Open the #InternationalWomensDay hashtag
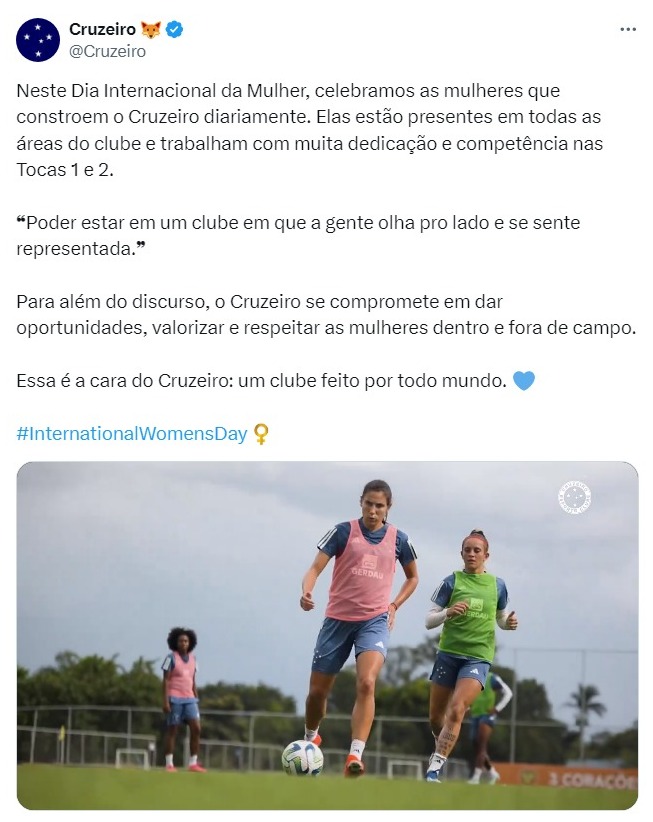The width and height of the screenshot is (653, 822). point(132,434)
